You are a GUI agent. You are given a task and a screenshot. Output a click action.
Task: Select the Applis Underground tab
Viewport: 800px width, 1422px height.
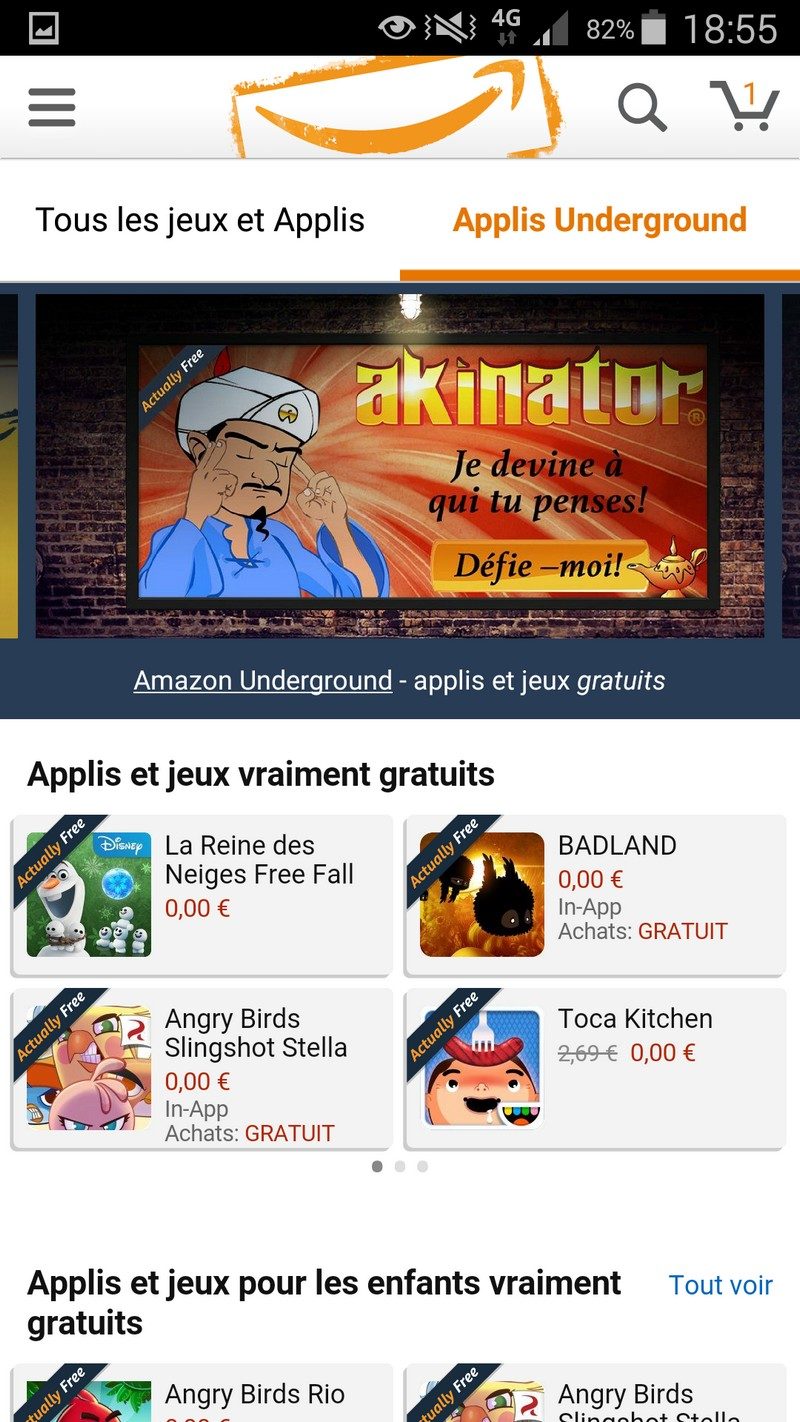click(600, 220)
